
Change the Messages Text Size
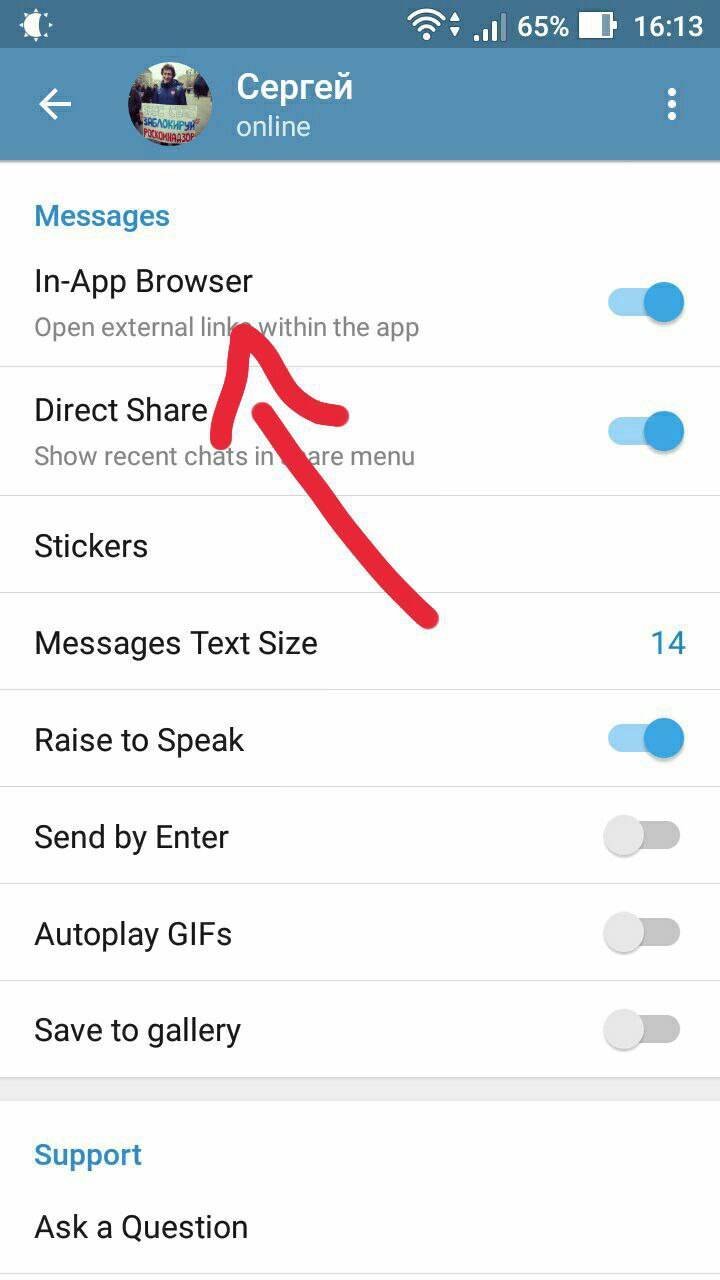point(360,642)
